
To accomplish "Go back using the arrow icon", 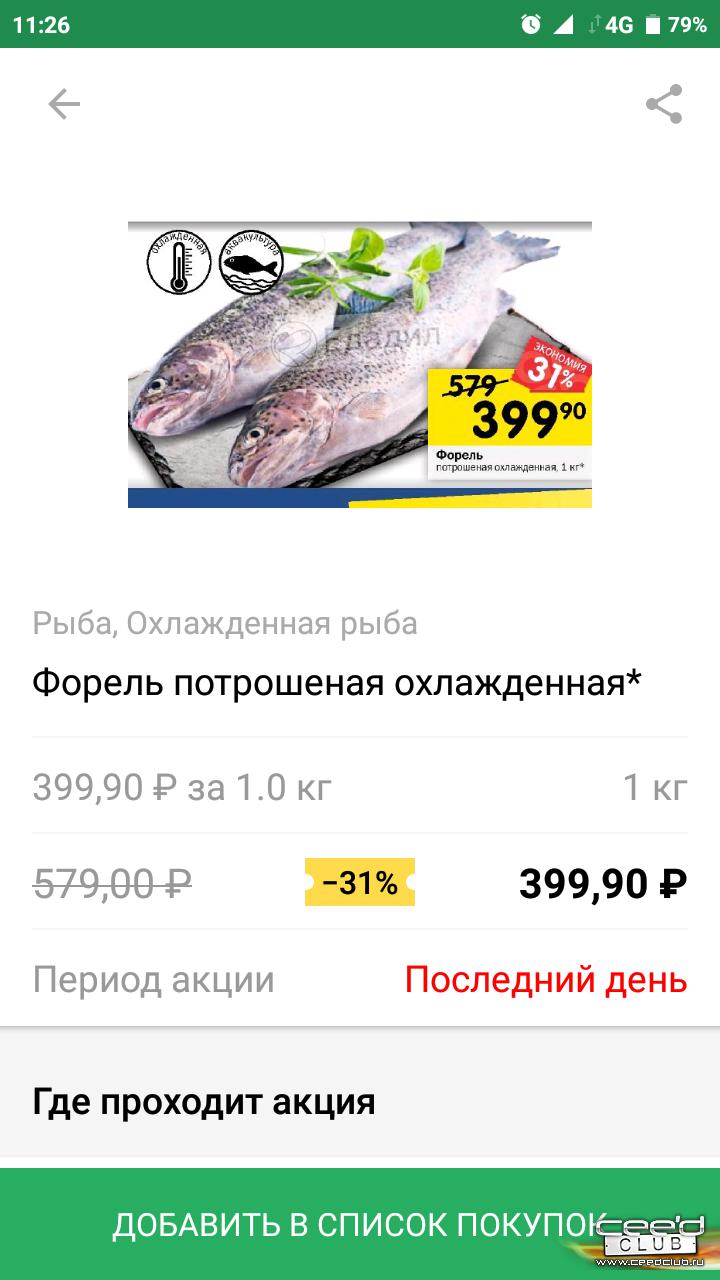I will pyautogui.click(x=64, y=104).
